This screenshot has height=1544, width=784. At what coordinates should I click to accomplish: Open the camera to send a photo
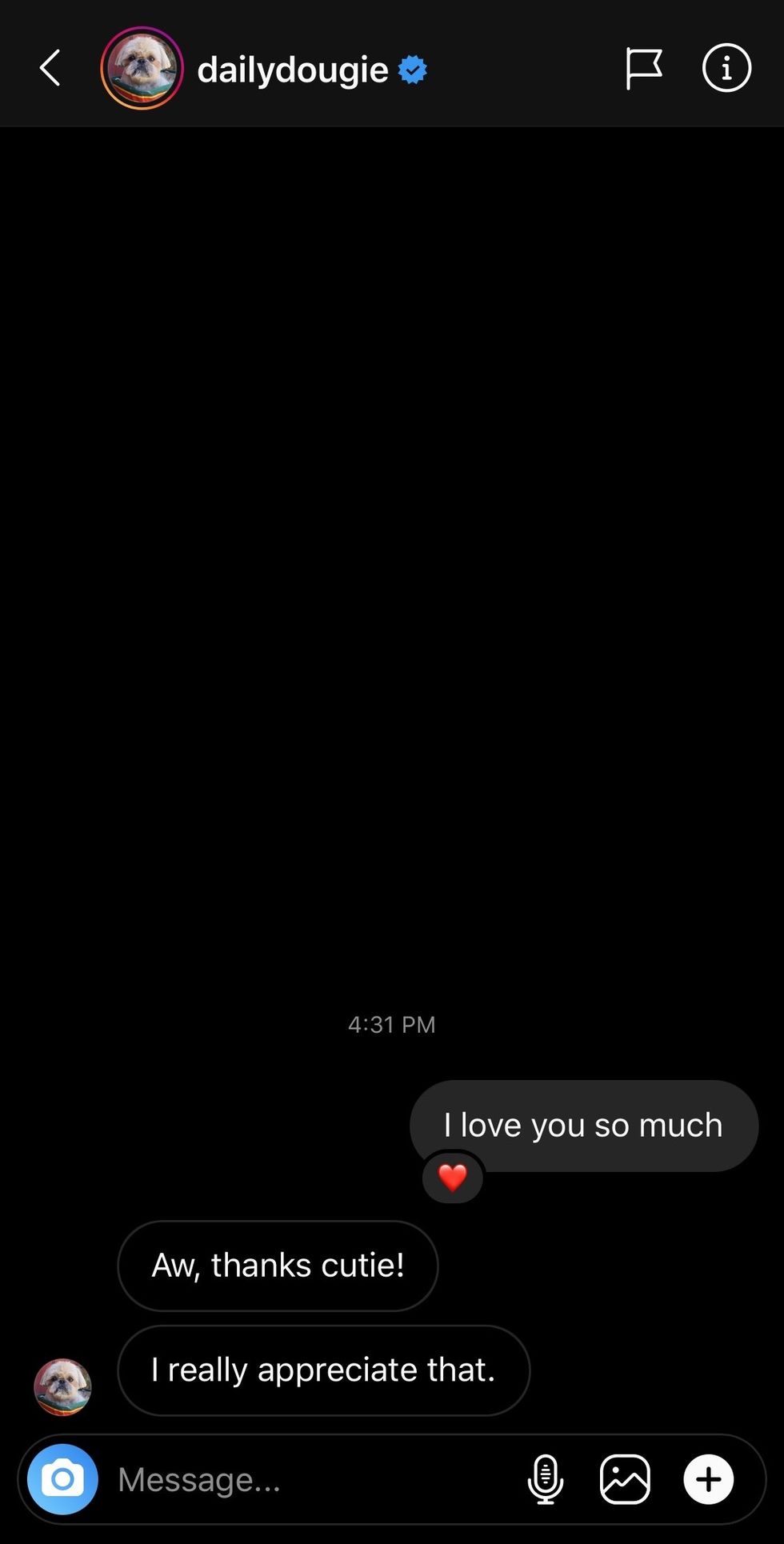coord(62,1479)
